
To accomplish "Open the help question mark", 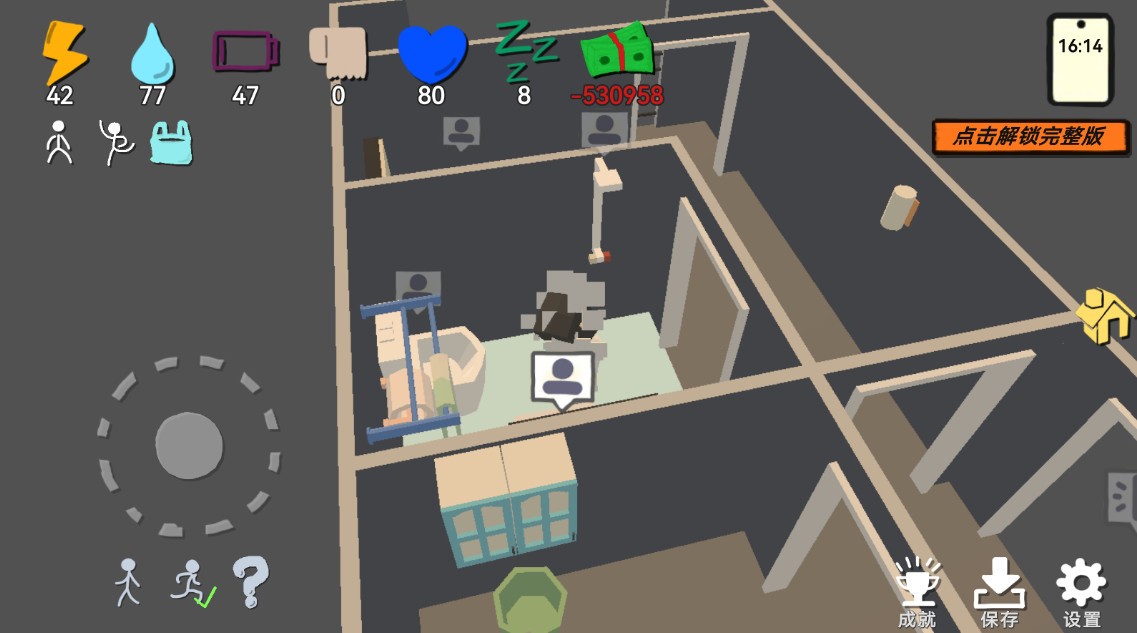I will click(x=250, y=581).
